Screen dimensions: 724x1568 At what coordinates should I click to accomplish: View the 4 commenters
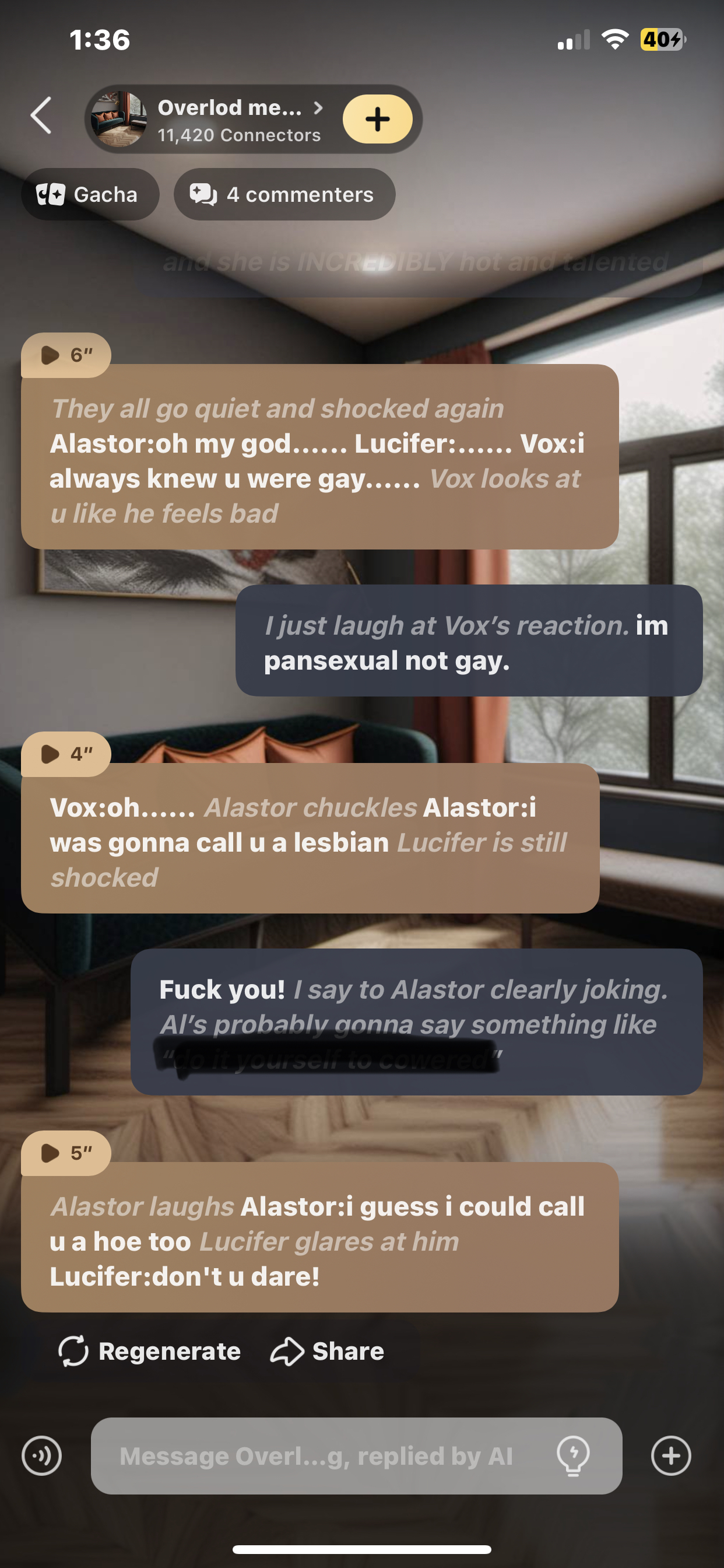[284, 195]
